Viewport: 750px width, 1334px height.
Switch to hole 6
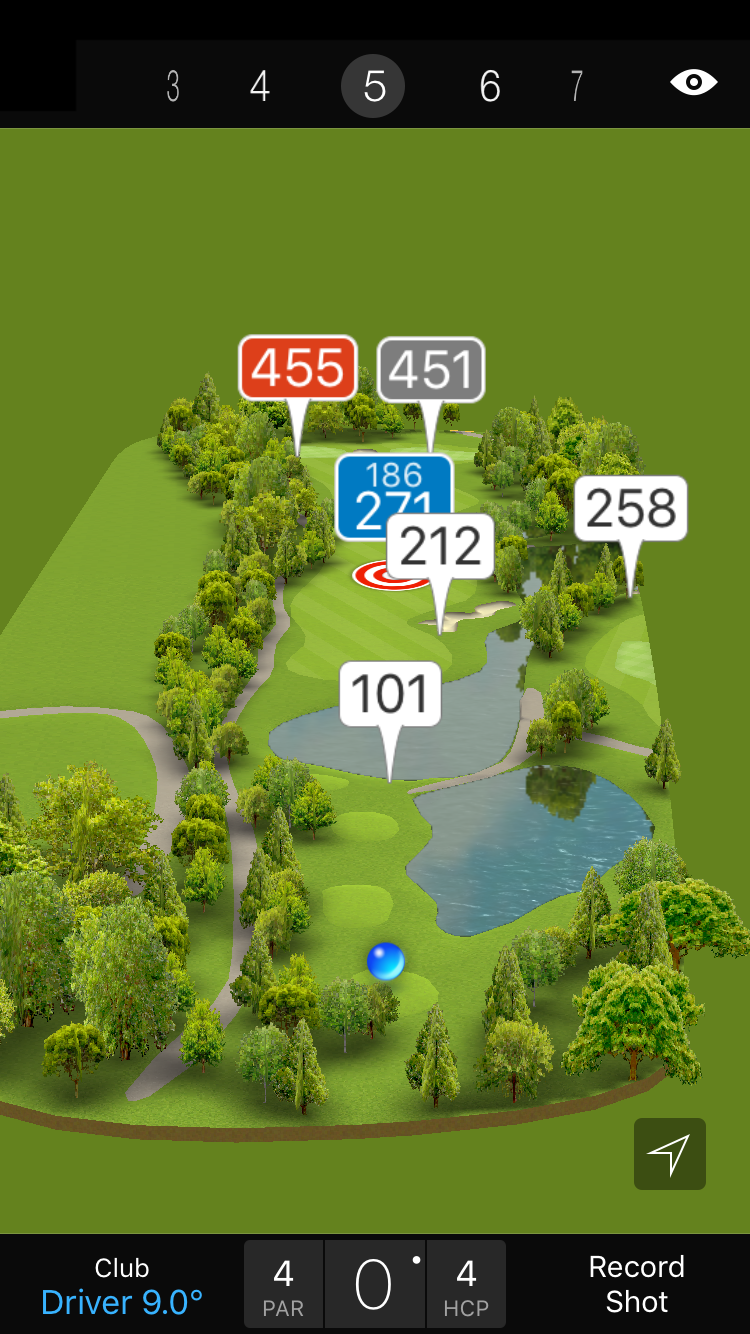(489, 87)
